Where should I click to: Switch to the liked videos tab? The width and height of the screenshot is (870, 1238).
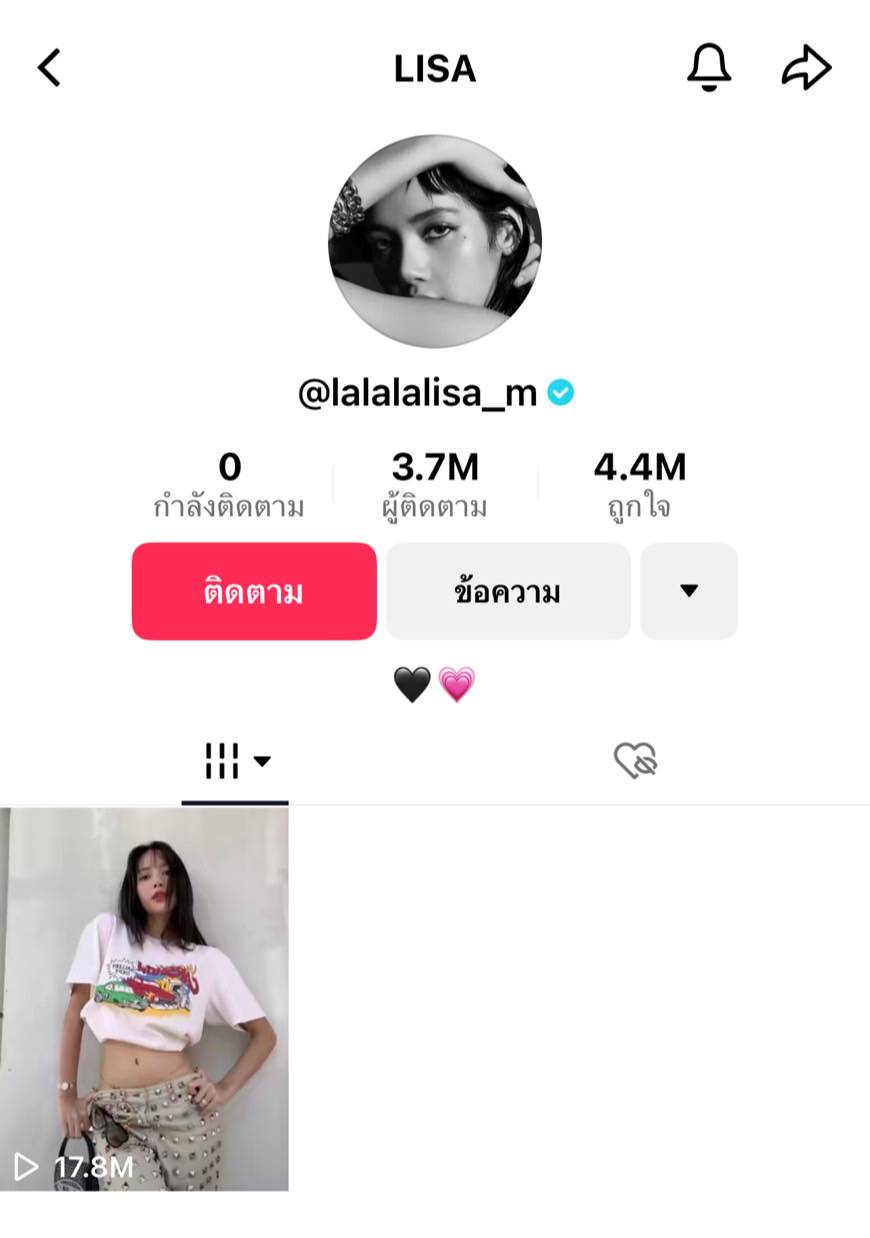[x=635, y=761]
